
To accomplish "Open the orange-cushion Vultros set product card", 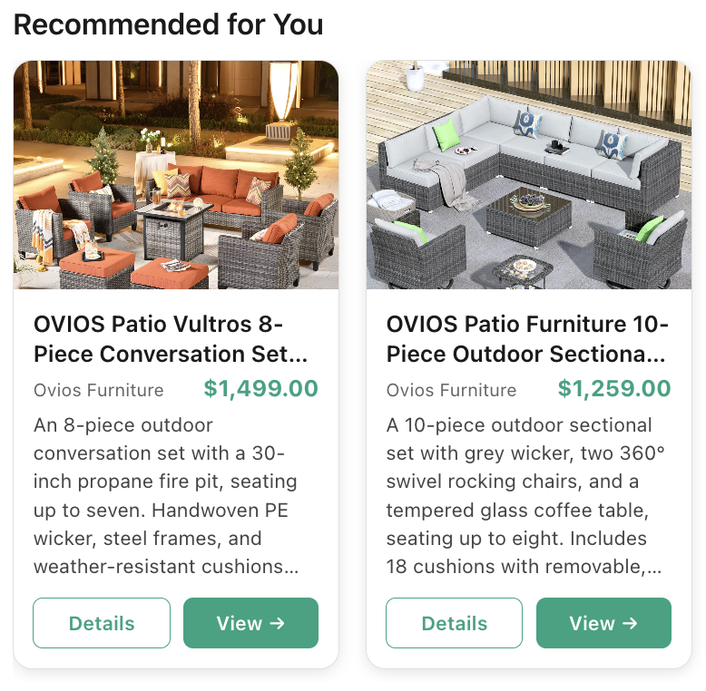I will point(176,176).
